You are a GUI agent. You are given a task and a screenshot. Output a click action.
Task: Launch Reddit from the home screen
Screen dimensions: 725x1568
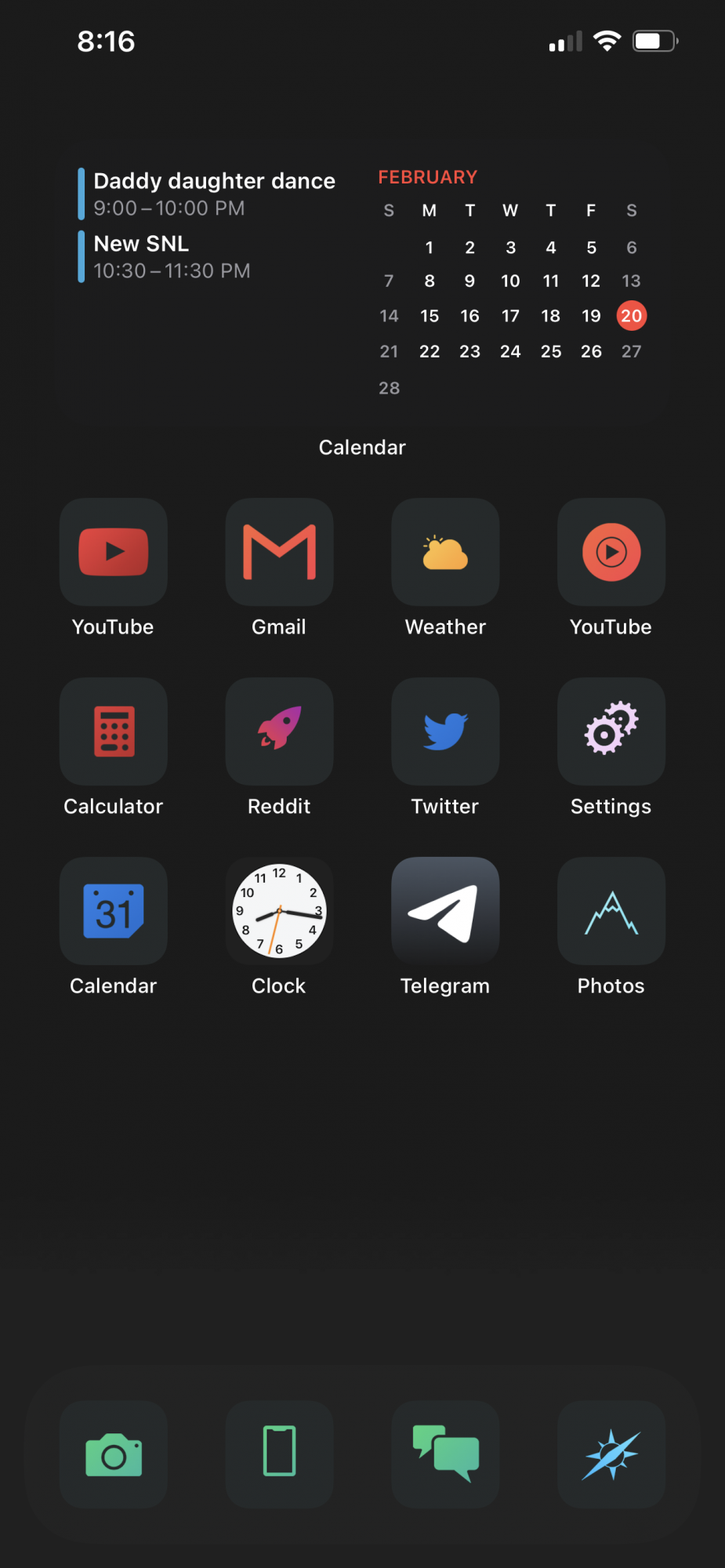(280, 731)
